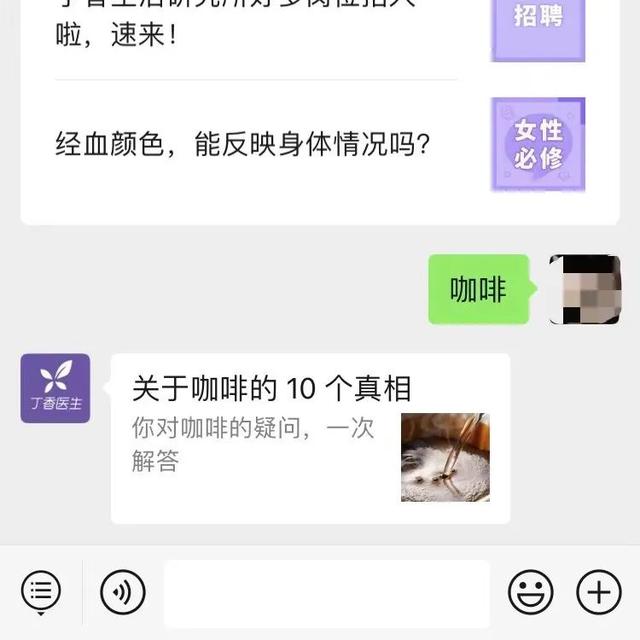Screen dimensions: 640x640
Task: Focus the message text field
Action: [327, 593]
